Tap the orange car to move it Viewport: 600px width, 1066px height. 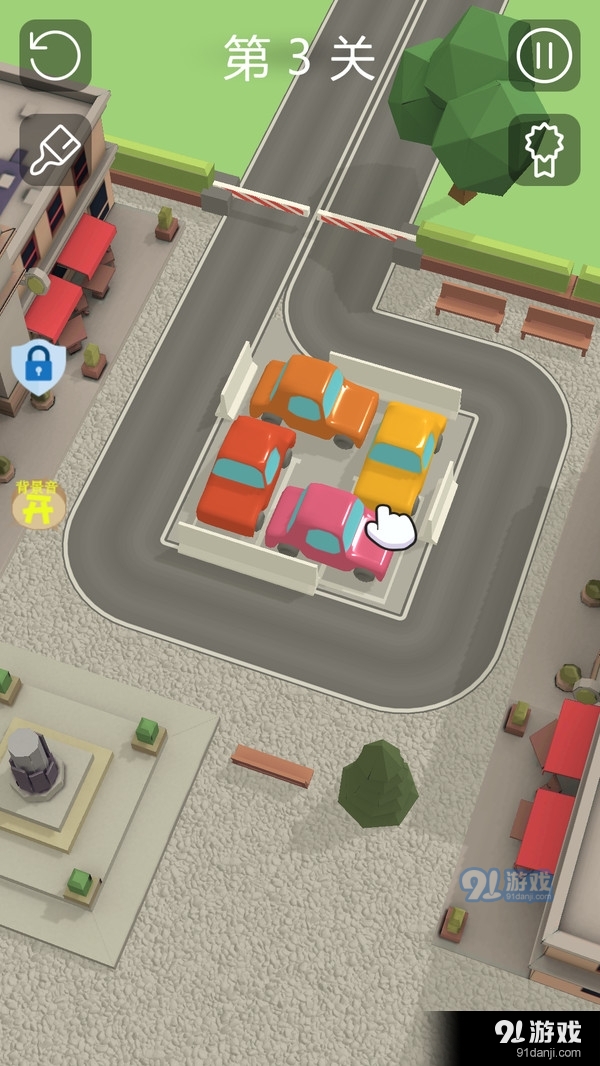(313, 398)
